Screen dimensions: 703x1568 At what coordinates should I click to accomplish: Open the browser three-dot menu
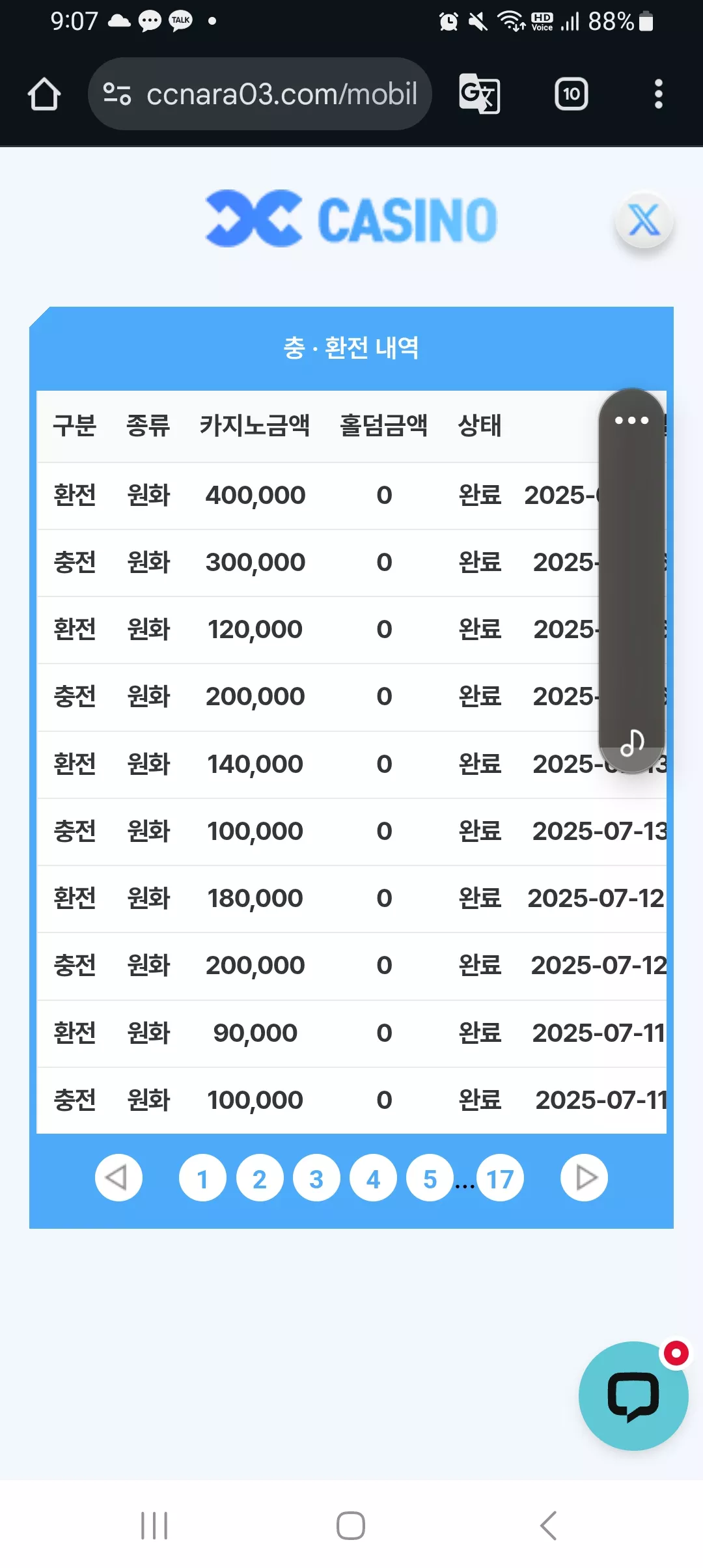[x=659, y=94]
